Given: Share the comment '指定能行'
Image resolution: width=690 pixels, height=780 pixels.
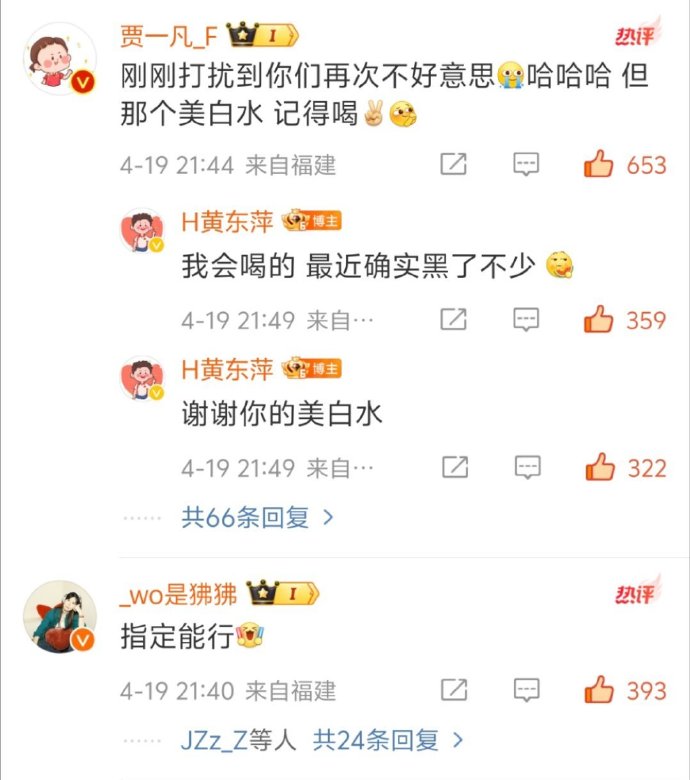Looking at the screenshot, I should click(x=453, y=690).
